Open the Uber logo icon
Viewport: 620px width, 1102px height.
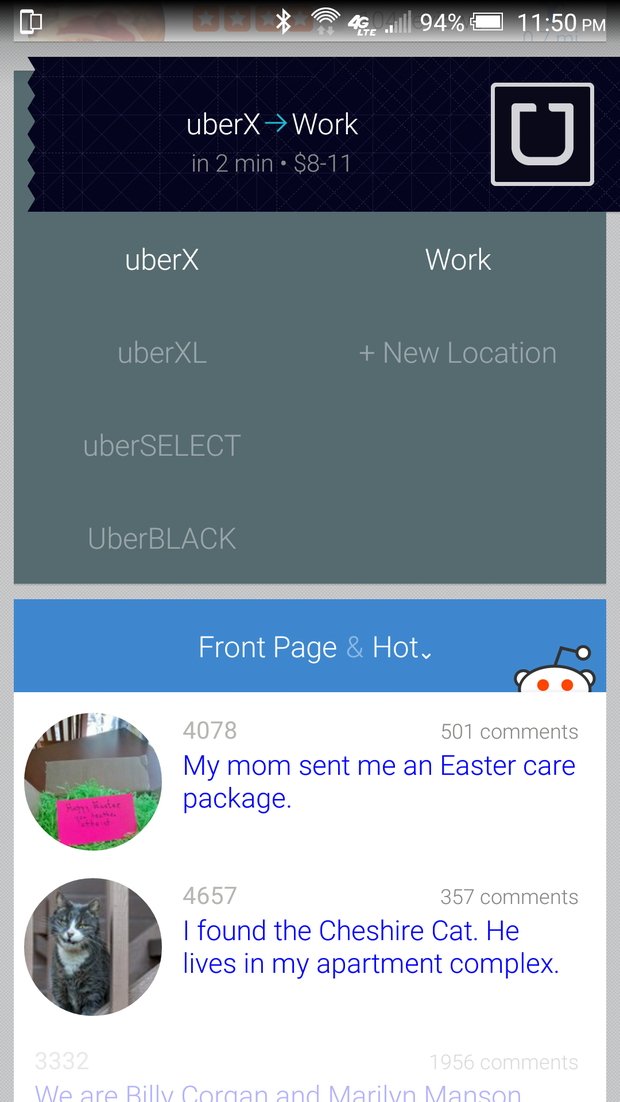coord(542,134)
